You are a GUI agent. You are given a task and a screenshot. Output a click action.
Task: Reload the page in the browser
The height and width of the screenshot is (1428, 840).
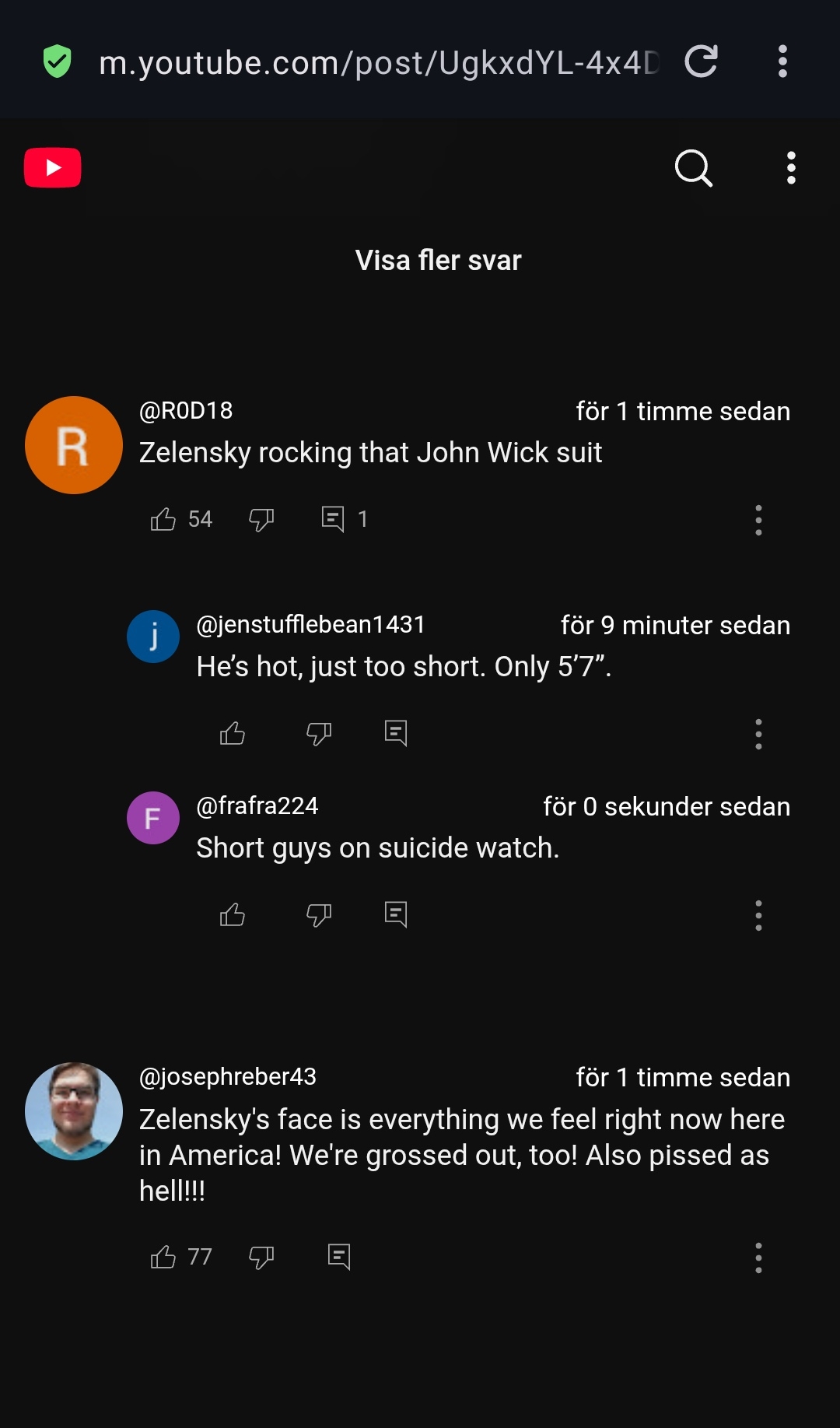[x=701, y=61]
